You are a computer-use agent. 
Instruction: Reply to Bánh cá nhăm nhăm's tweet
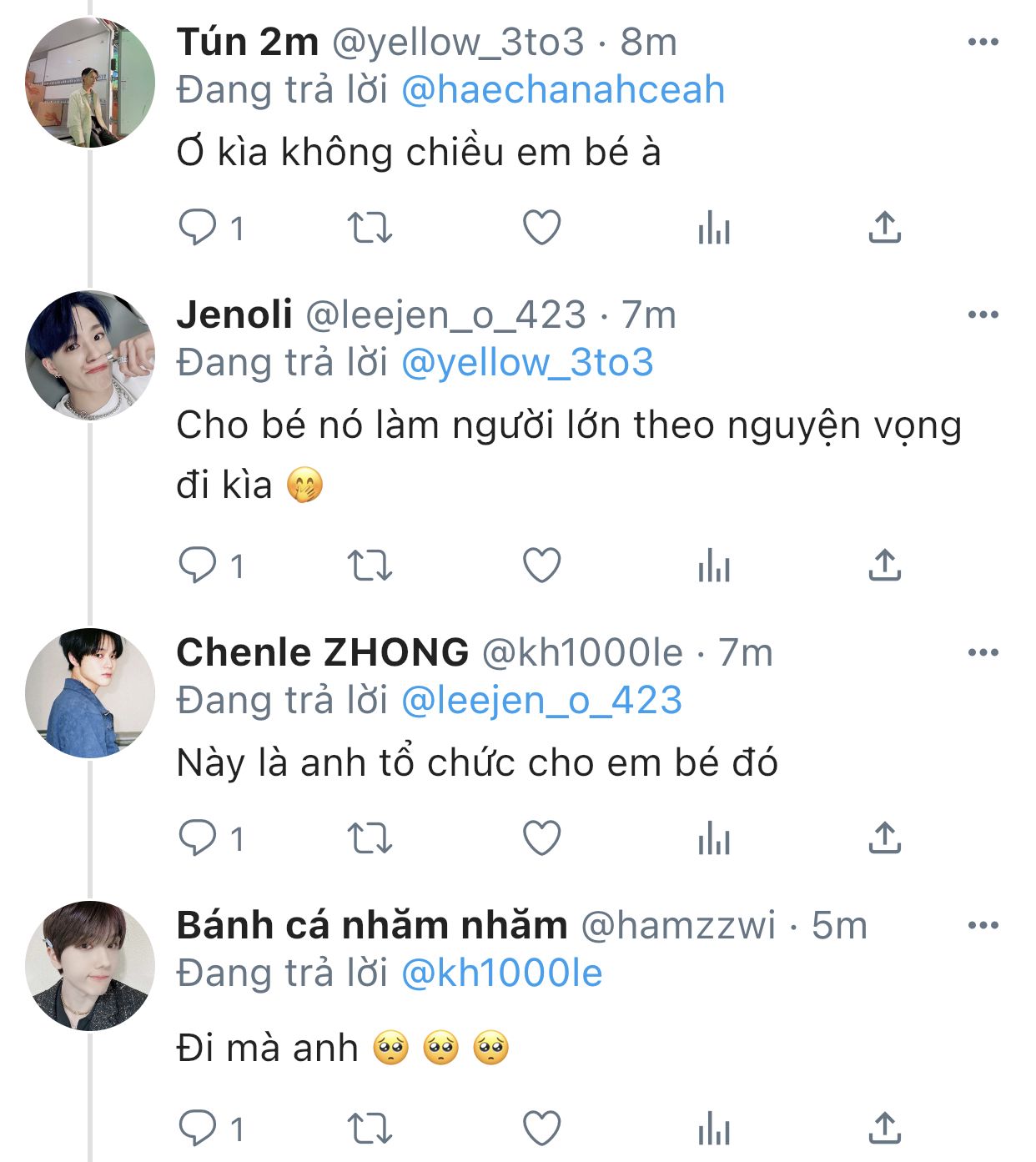tap(198, 1129)
